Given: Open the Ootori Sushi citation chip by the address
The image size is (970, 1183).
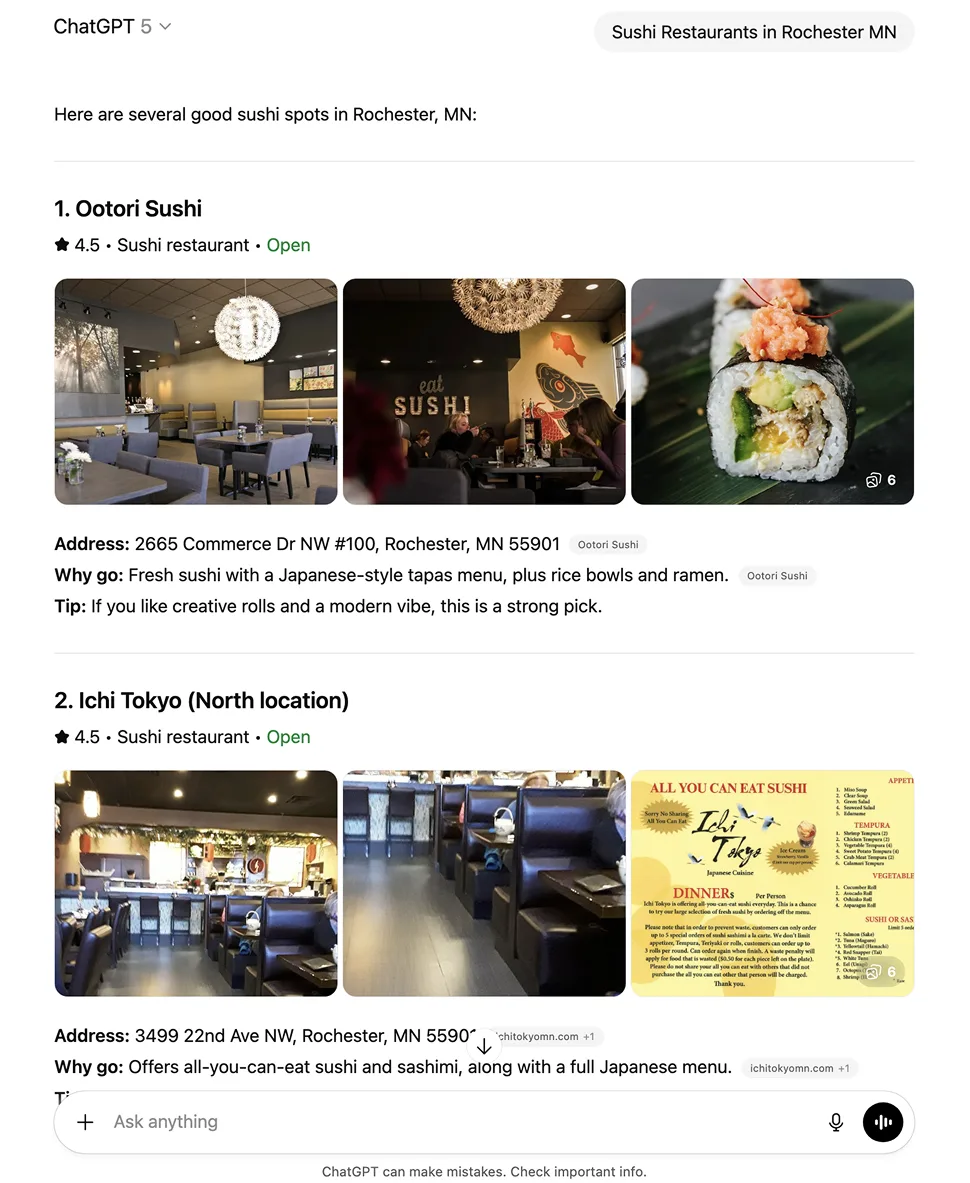Looking at the screenshot, I should point(608,545).
